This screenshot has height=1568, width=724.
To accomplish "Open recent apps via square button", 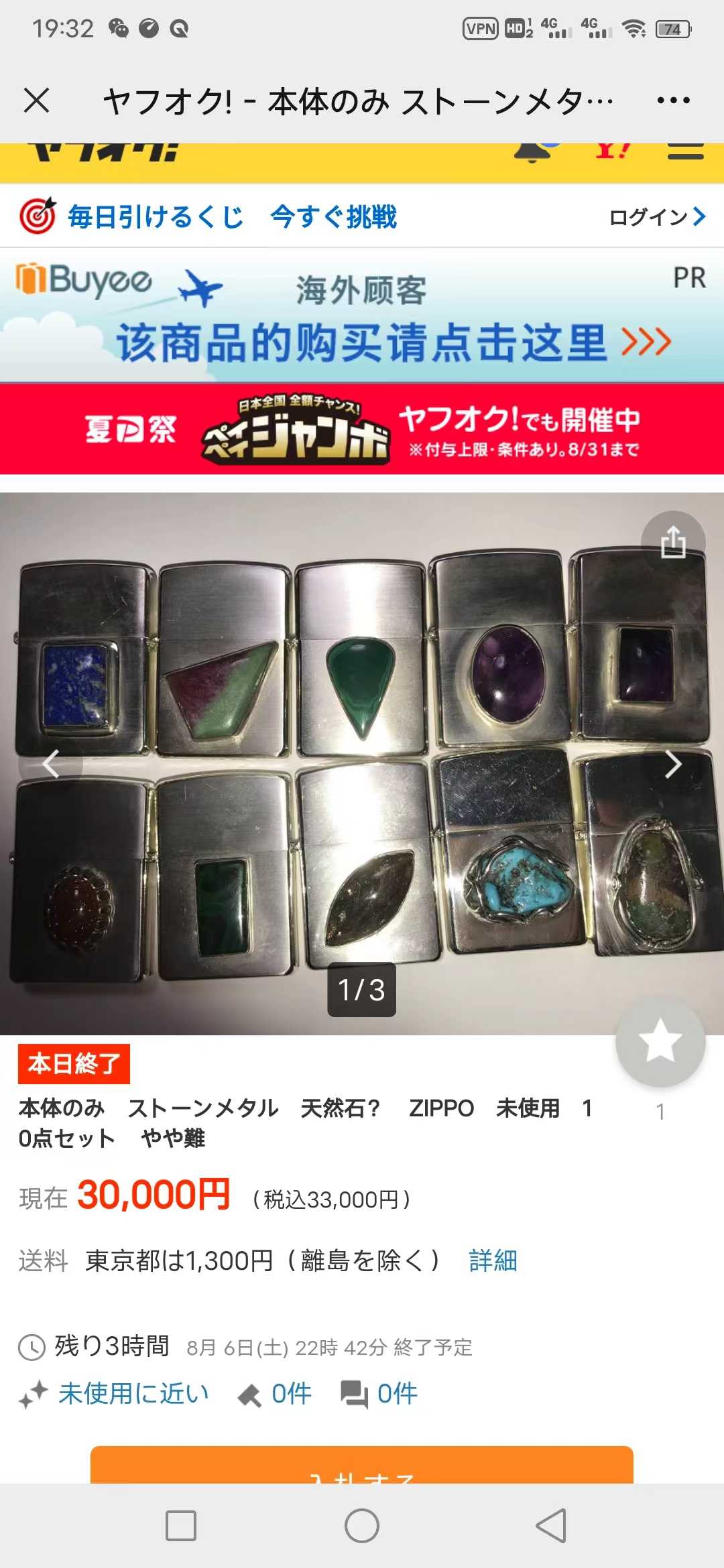I will pyautogui.click(x=181, y=1526).
